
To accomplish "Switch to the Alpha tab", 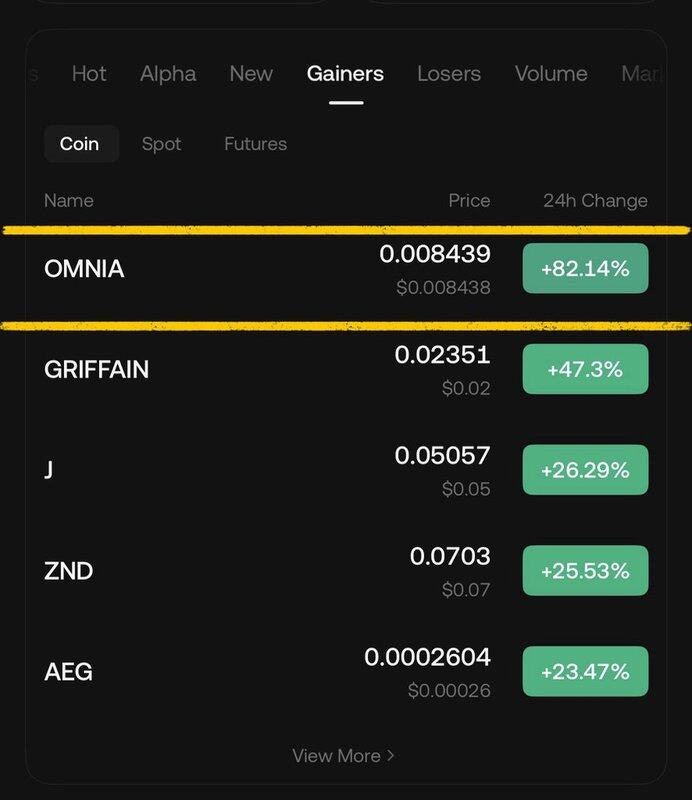I will click(x=168, y=74).
